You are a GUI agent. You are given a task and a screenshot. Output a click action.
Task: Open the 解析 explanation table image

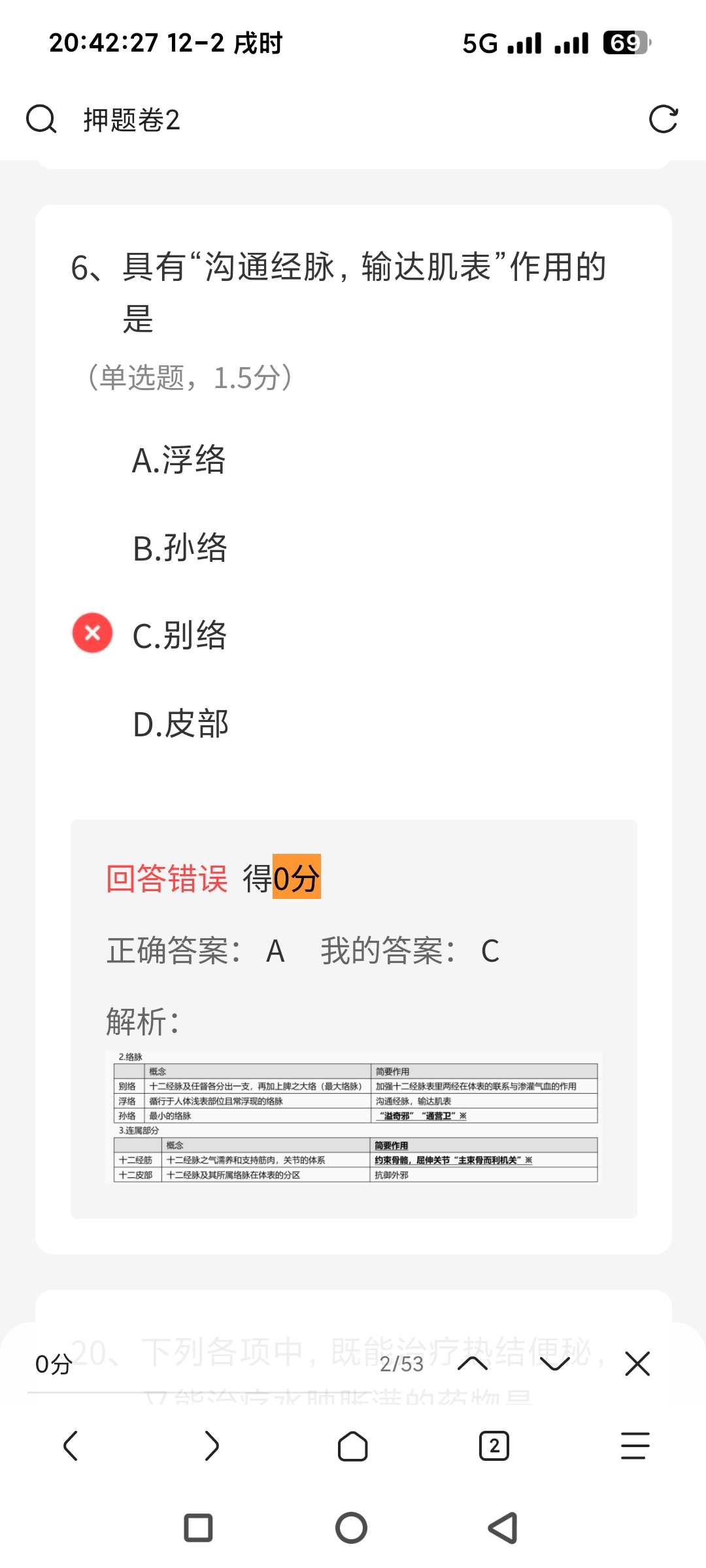(x=354, y=1117)
